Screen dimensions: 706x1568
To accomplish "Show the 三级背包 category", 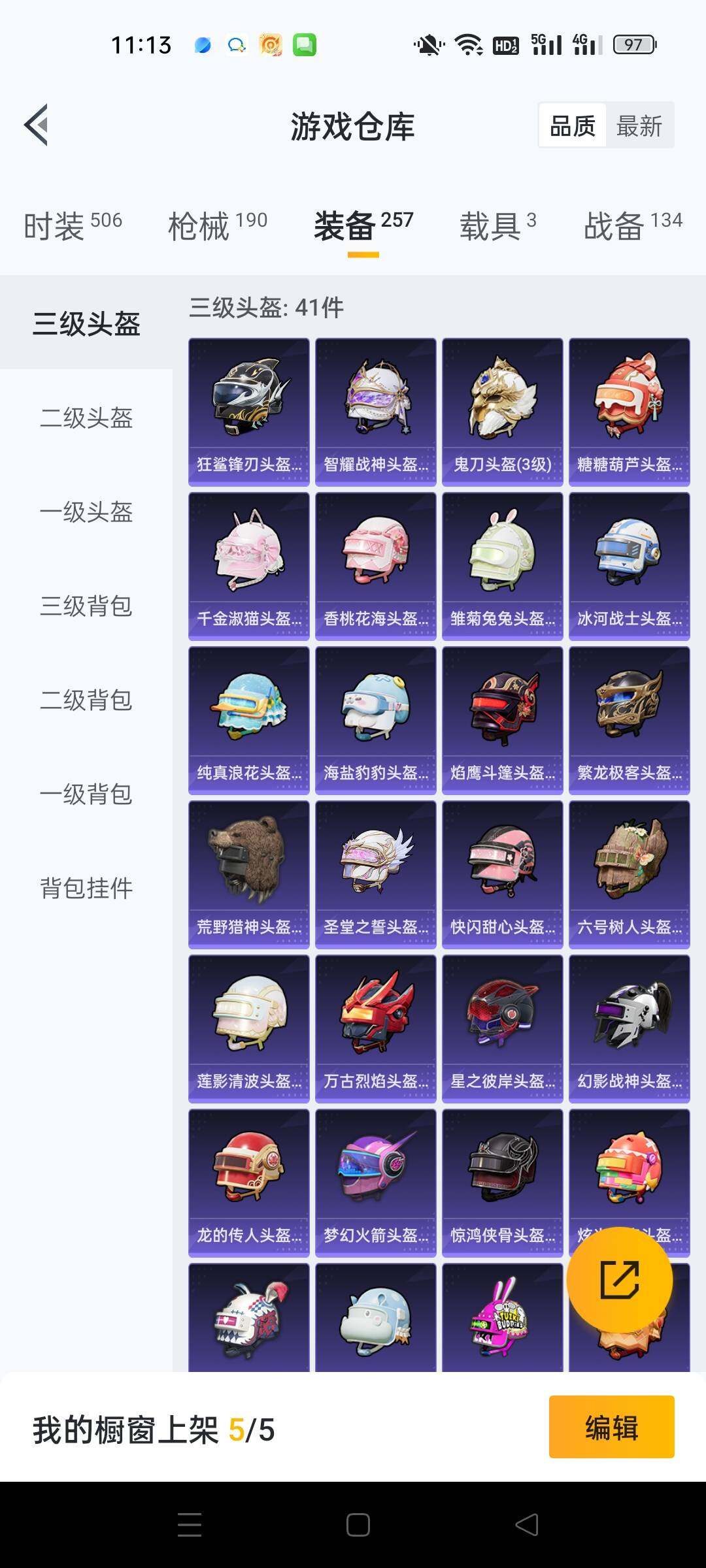I will (86, 606).
